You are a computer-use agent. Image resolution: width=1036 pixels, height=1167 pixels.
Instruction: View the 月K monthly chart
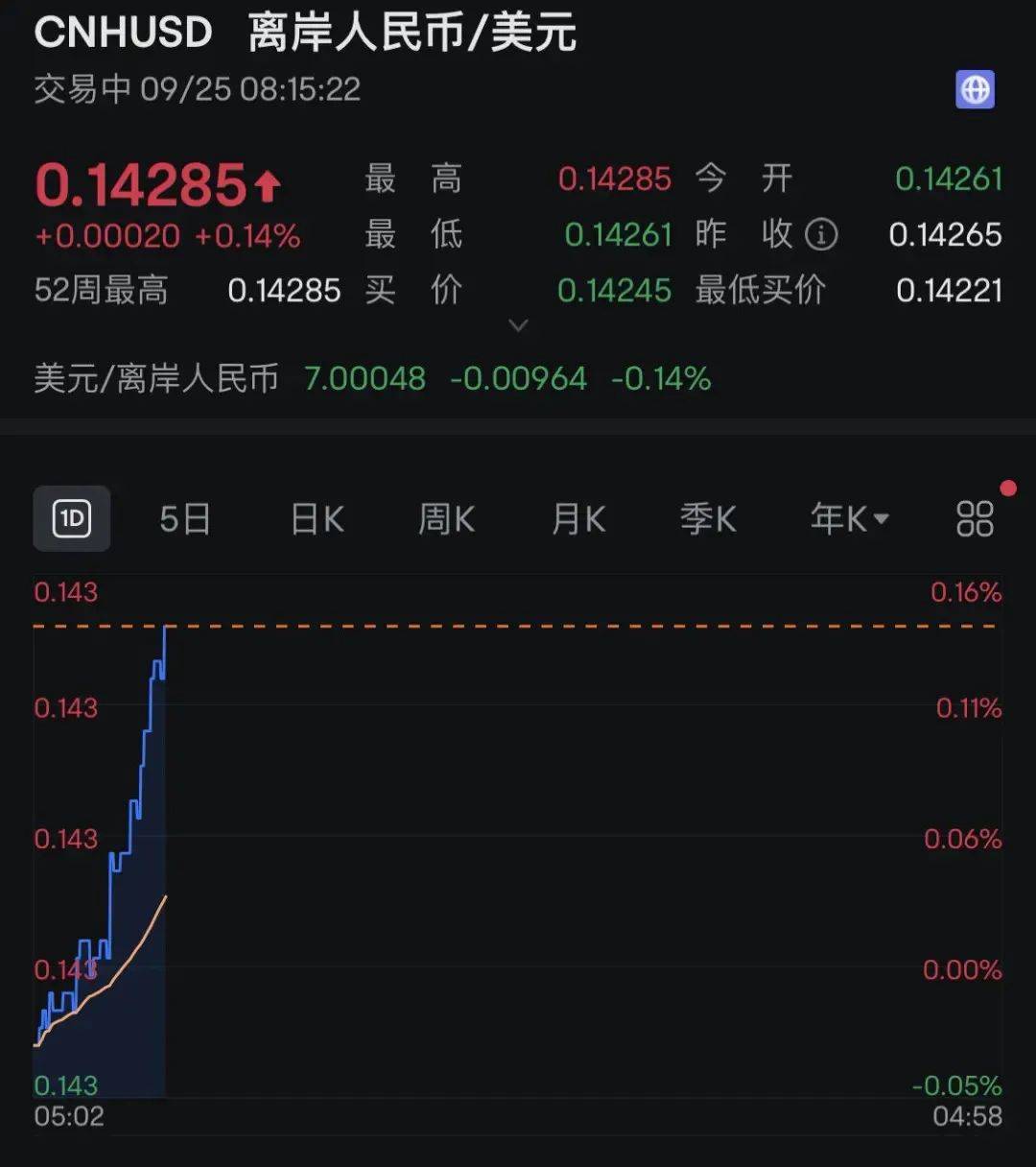[x=578, y=519]
